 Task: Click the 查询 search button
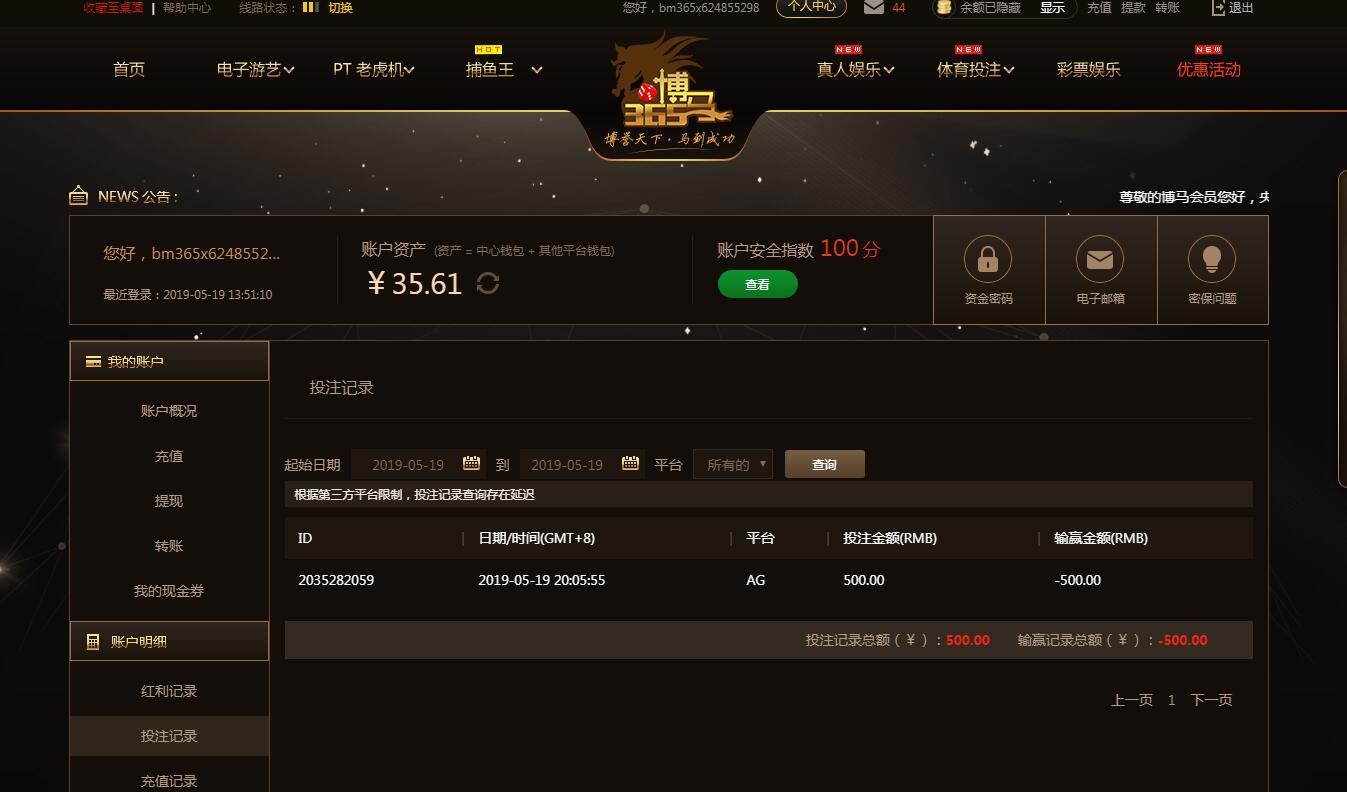[824, 464]
